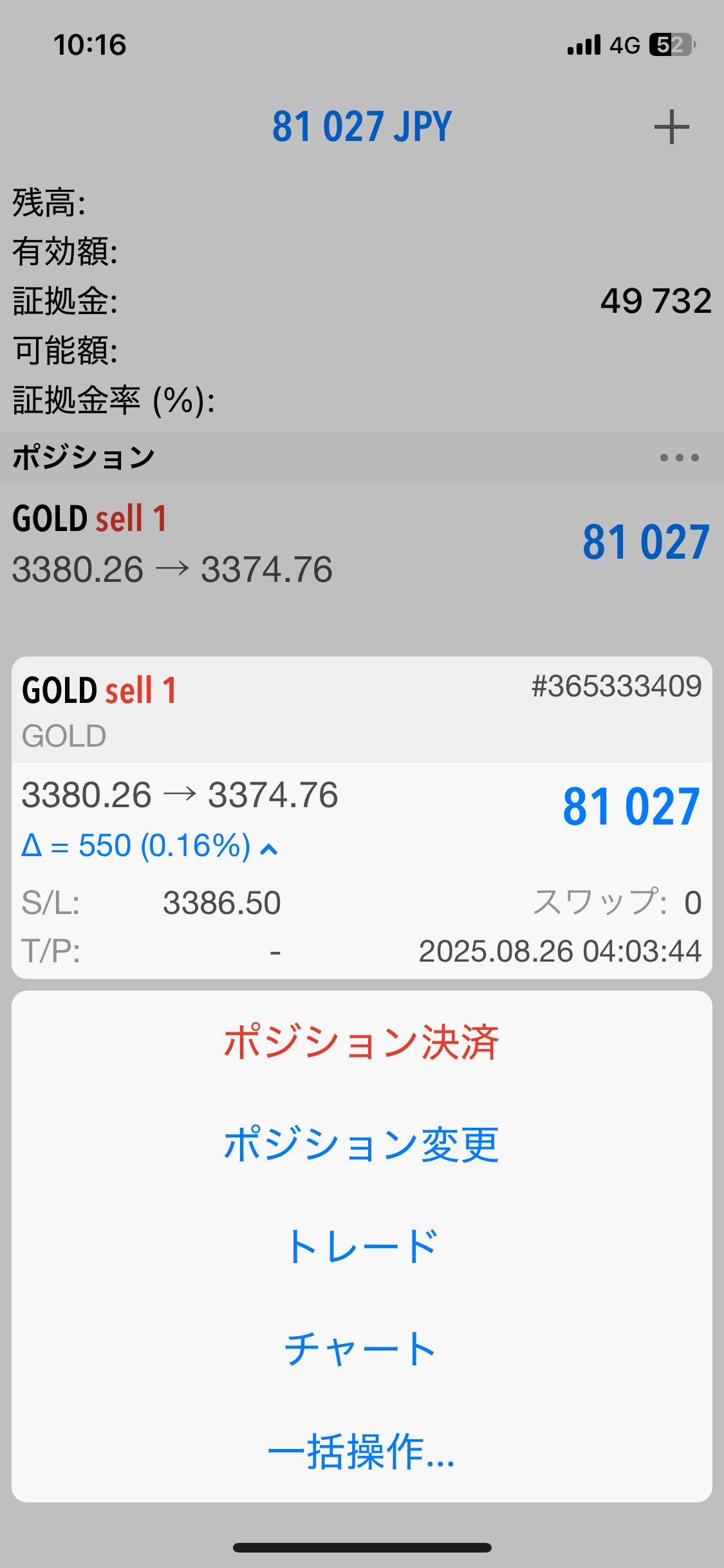Tap the account total 81 027 JPY header
Screen dimensions: 724x1568
[362, 126]
